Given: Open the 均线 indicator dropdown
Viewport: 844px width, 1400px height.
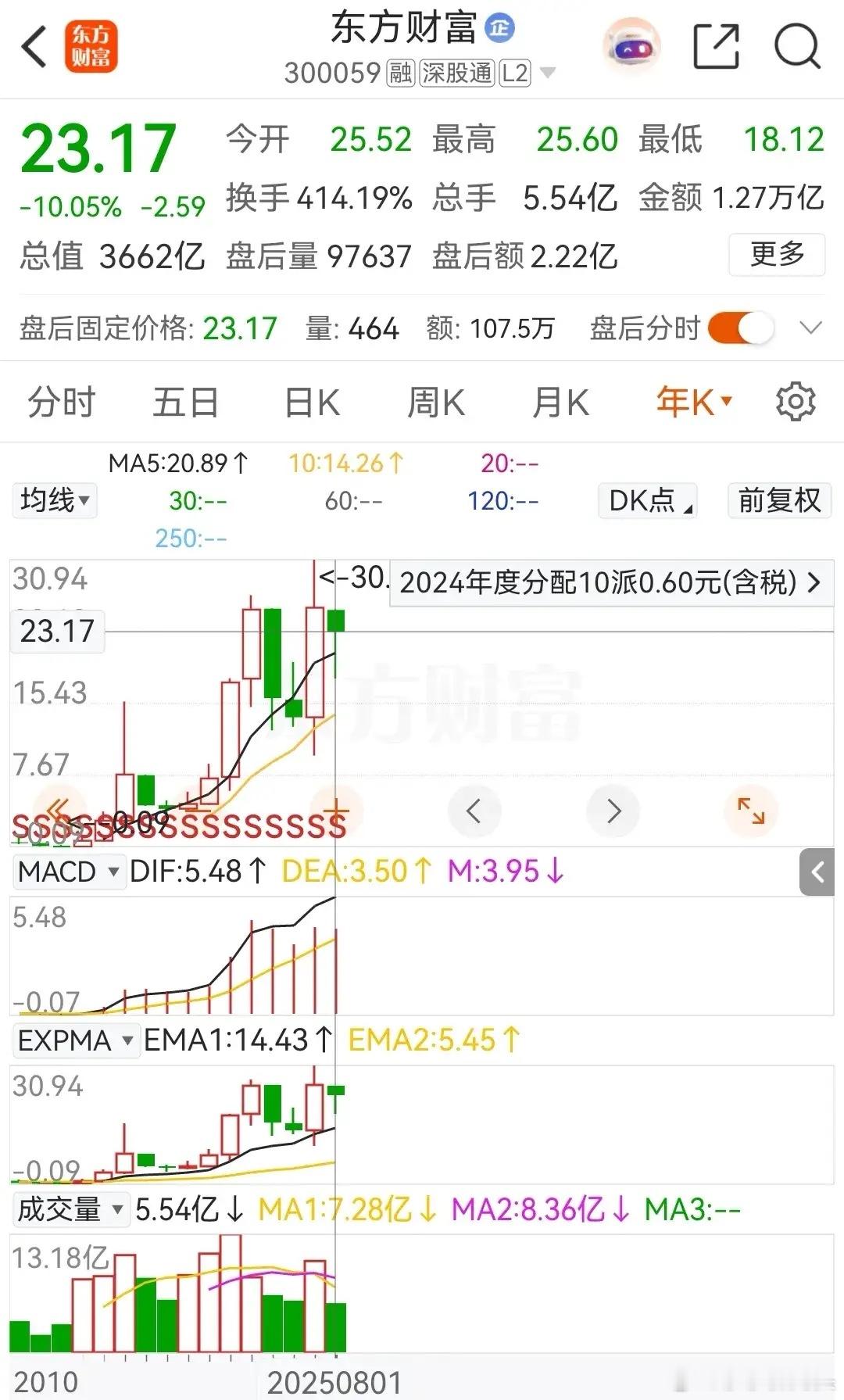Looking at the screenshot, I should [x=54, y=500].
